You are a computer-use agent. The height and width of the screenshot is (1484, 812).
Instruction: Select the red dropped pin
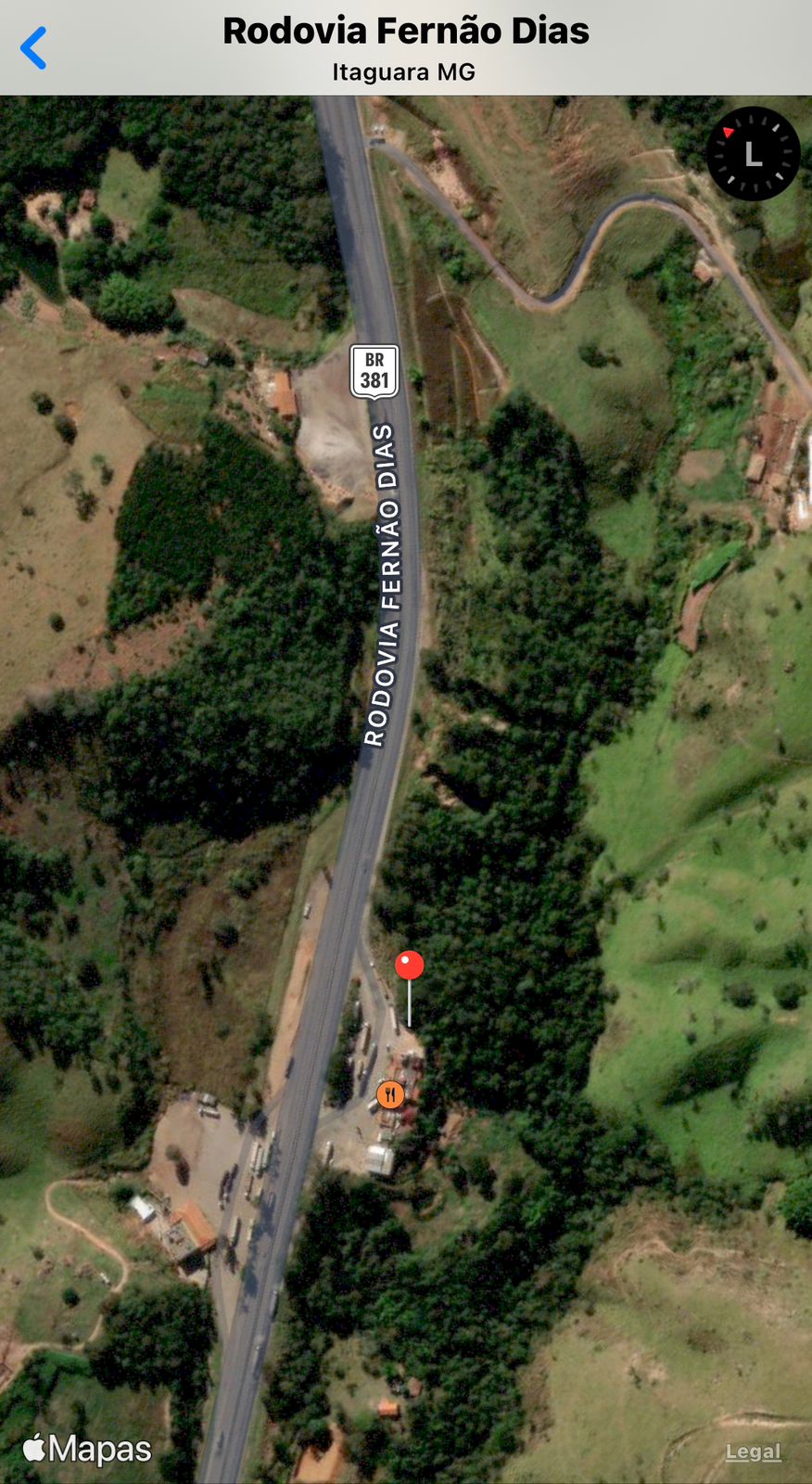coord(409,966)
